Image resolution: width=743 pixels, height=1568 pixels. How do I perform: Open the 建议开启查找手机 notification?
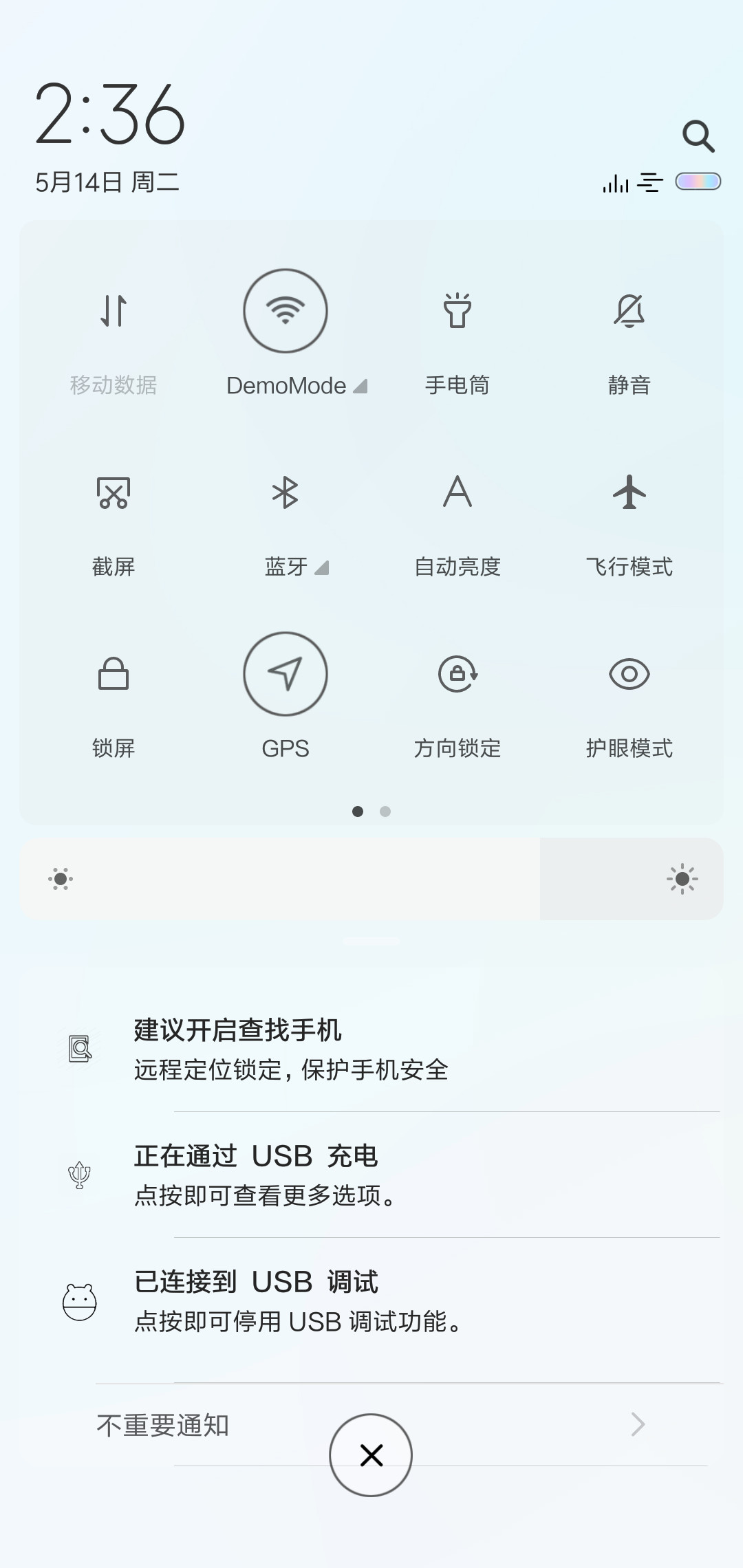[x=371, y=1049]
